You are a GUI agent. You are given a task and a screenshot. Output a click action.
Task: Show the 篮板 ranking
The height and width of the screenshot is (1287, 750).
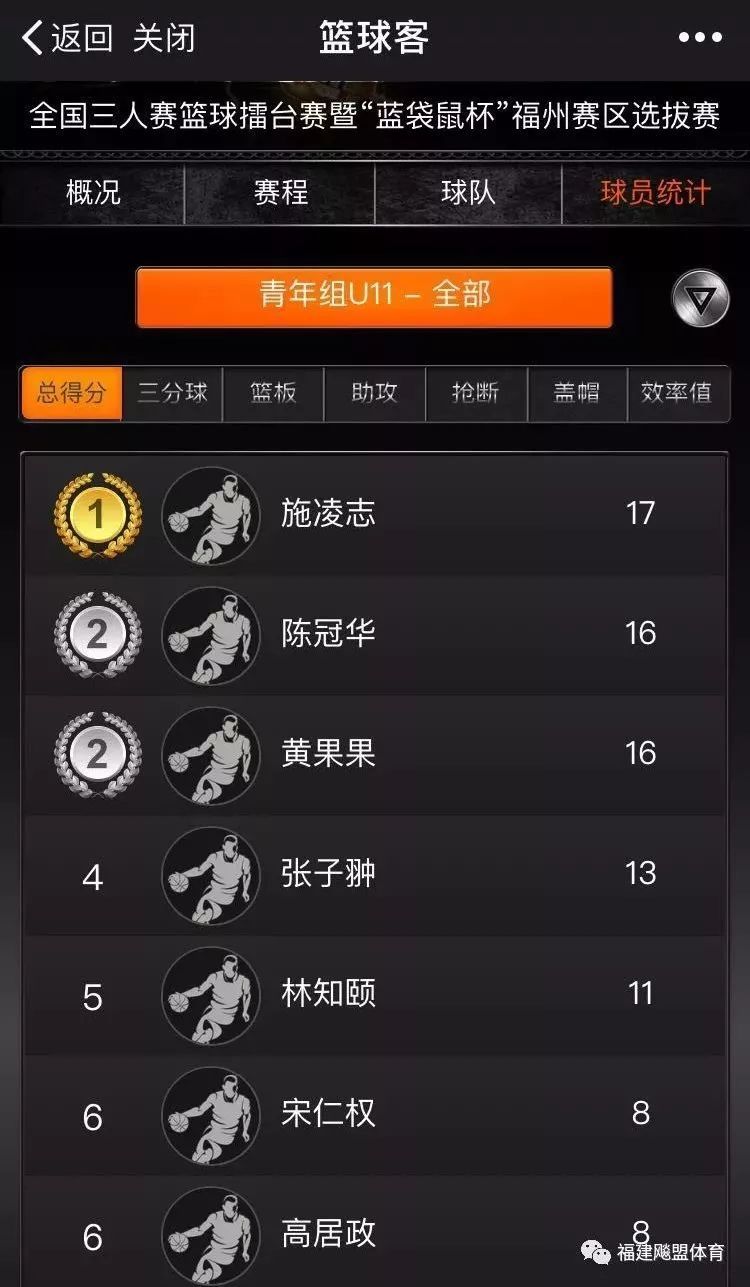click(273, 393)
